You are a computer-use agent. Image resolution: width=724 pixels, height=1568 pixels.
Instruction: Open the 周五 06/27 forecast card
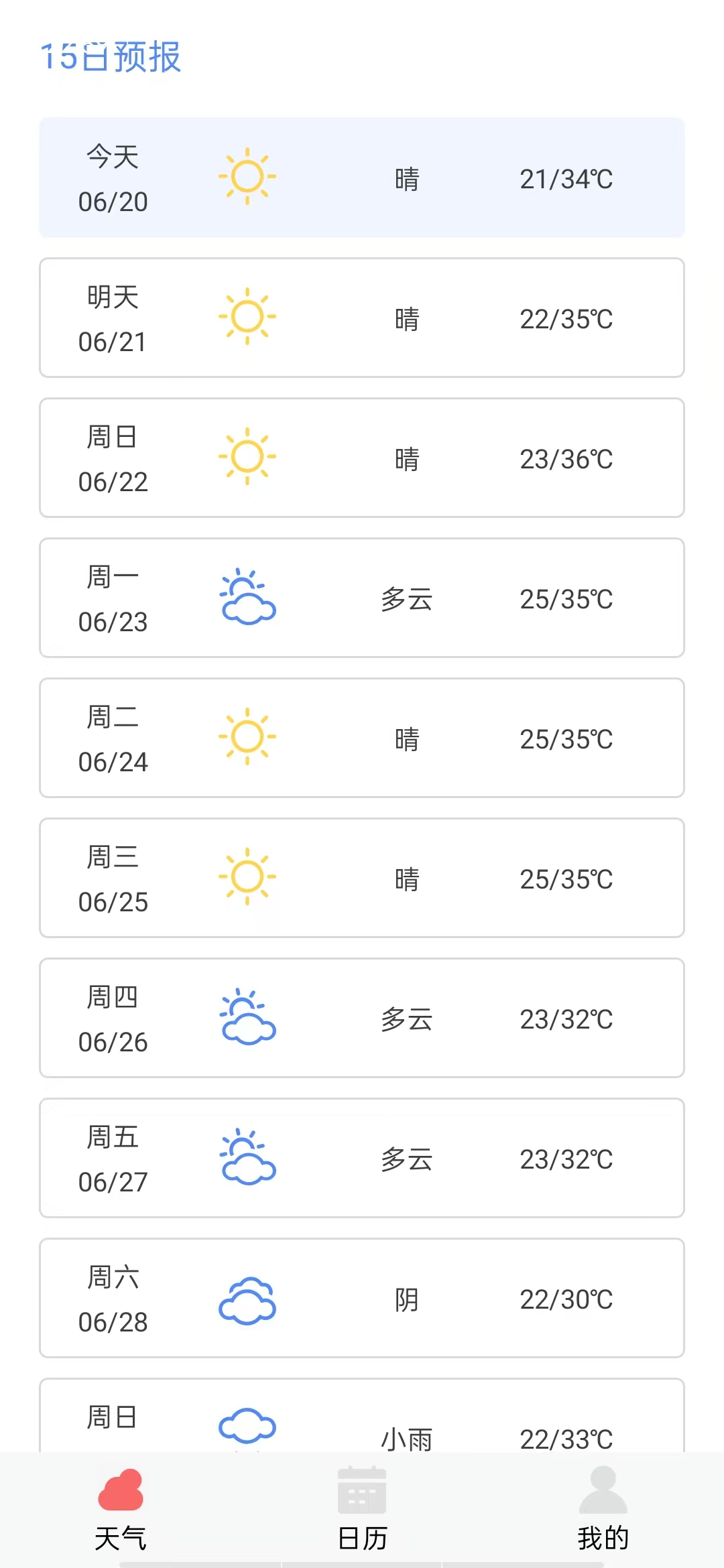(x=362, y=1159)
